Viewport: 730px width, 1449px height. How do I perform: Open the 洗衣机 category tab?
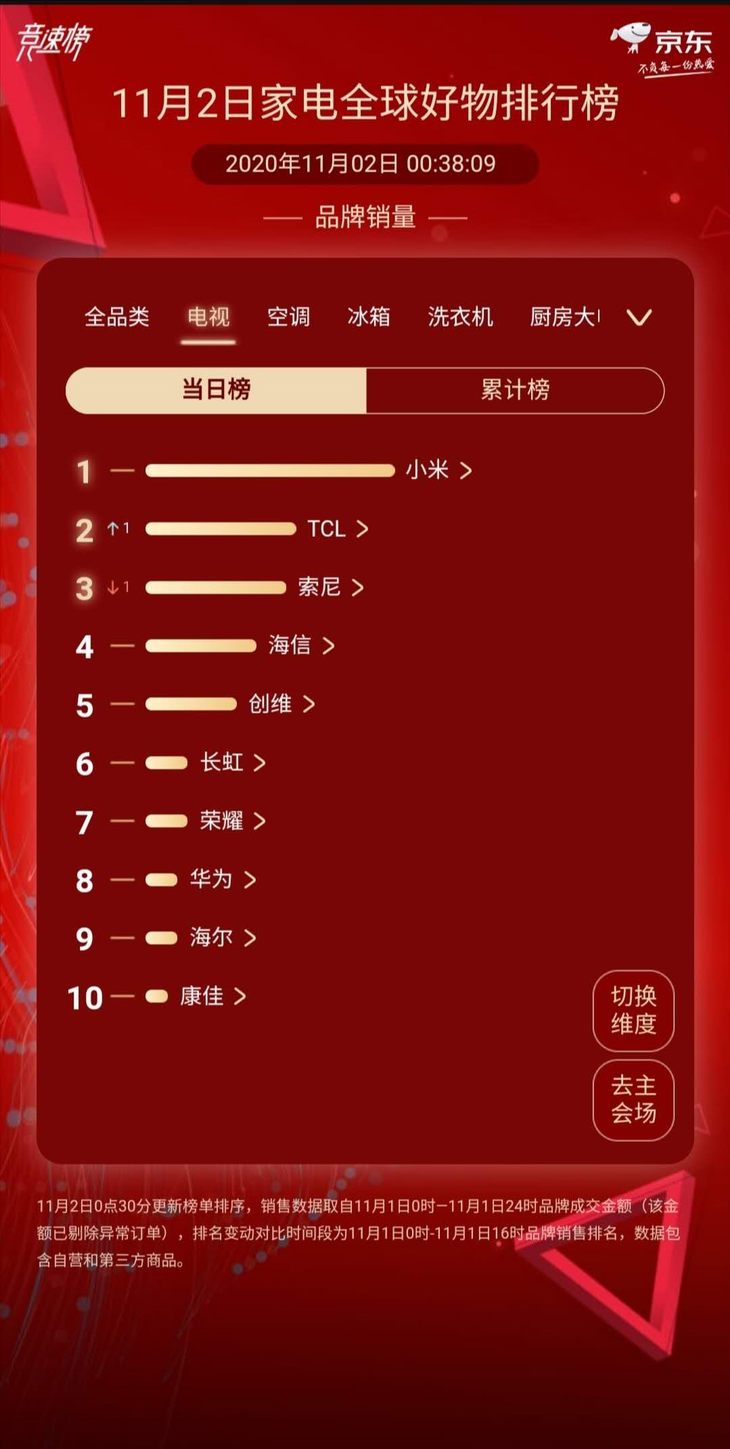(460, 317)
